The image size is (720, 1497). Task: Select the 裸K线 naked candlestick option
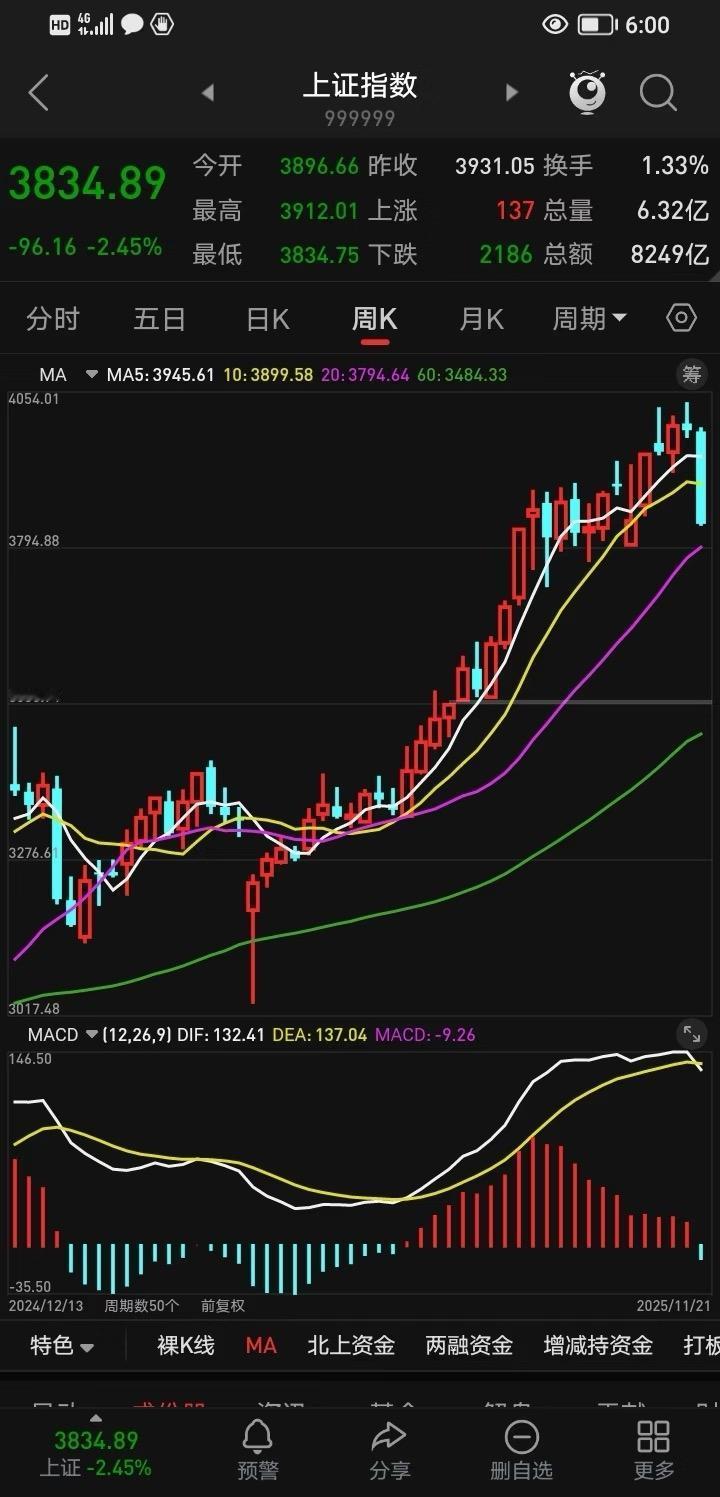pos(184,1346)
